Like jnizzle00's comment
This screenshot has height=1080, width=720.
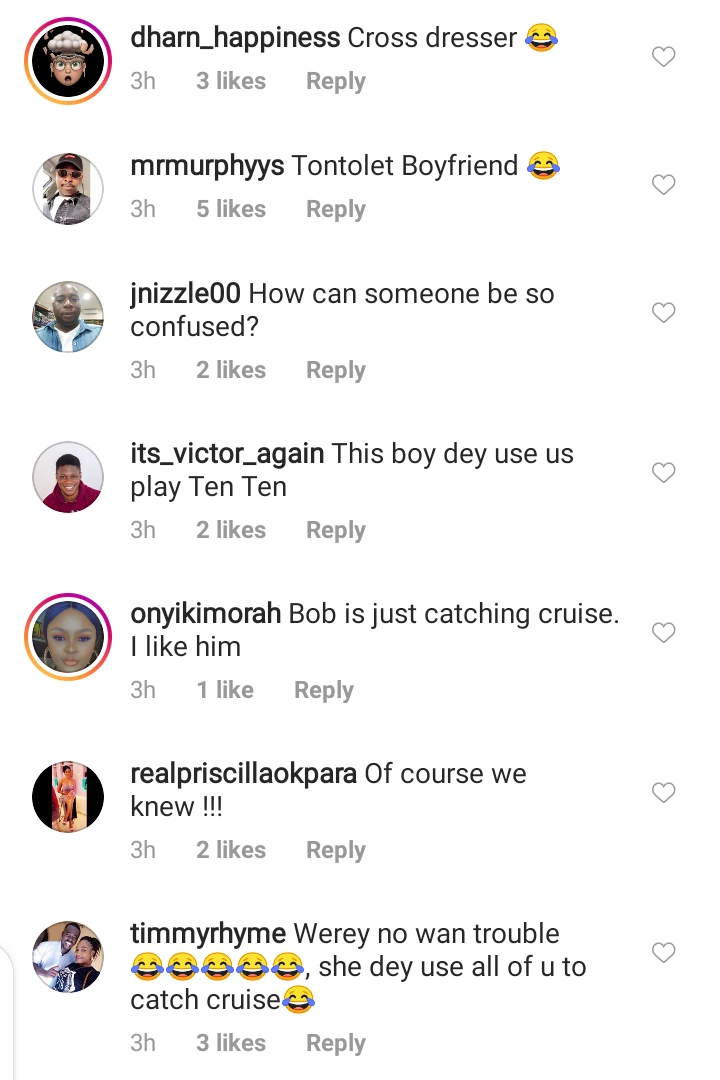(x=664, y=313)
